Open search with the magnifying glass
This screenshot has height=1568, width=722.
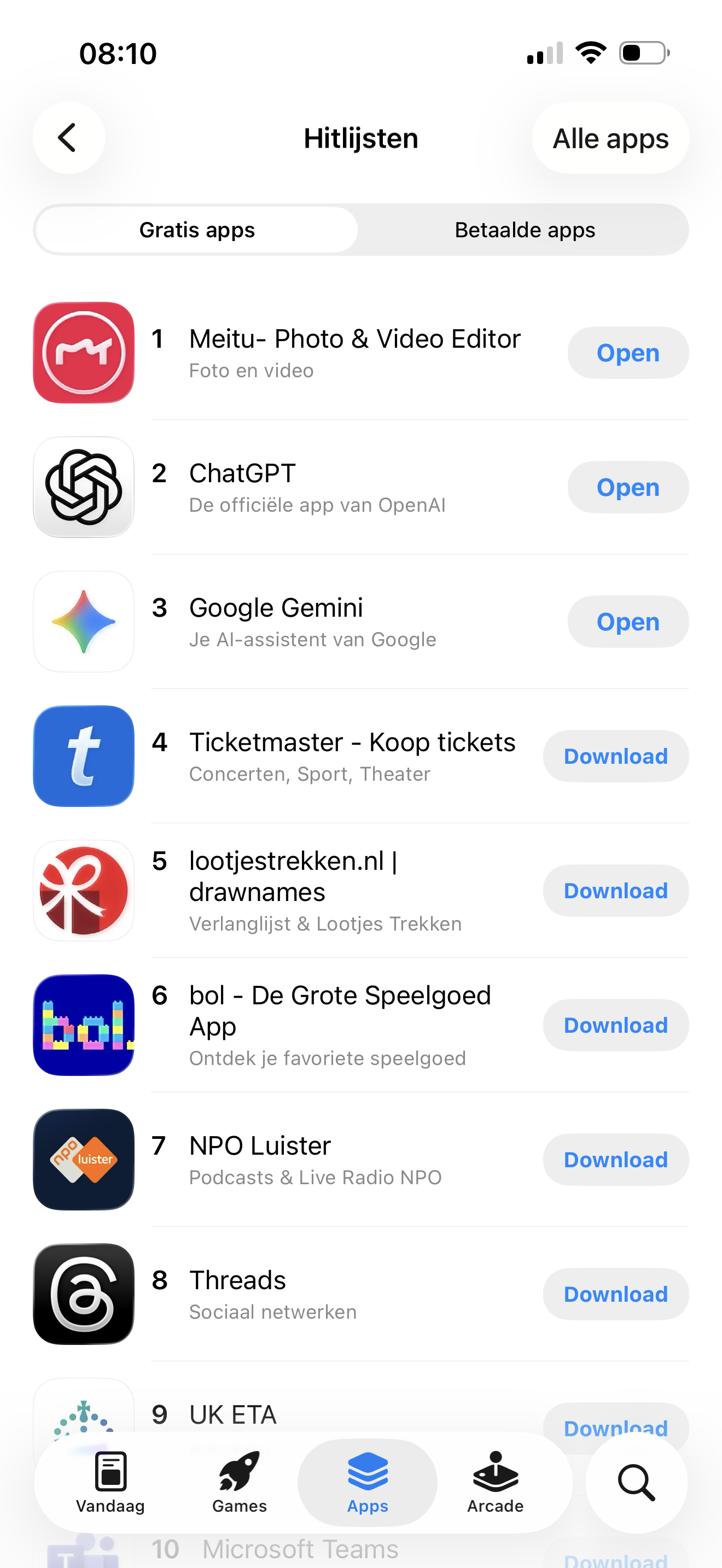636,1483
